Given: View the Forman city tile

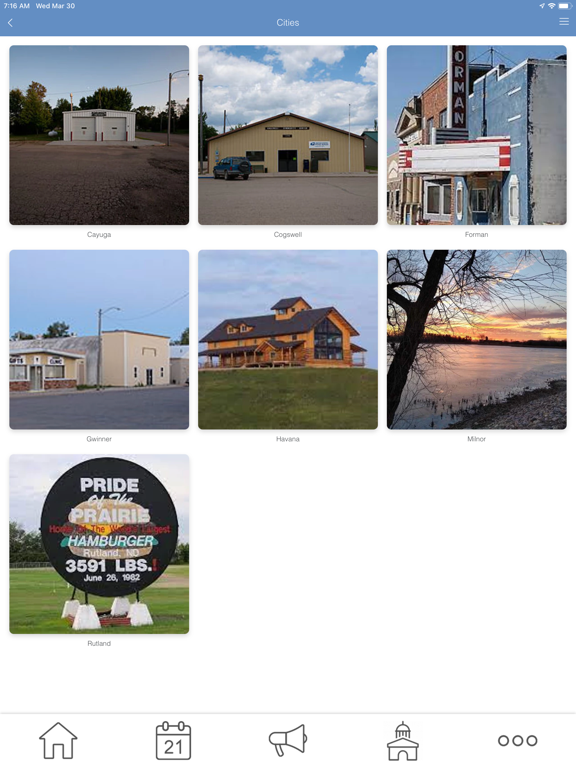Looking at the screenshot, I should pyautogui.click(x=477, y=135).
